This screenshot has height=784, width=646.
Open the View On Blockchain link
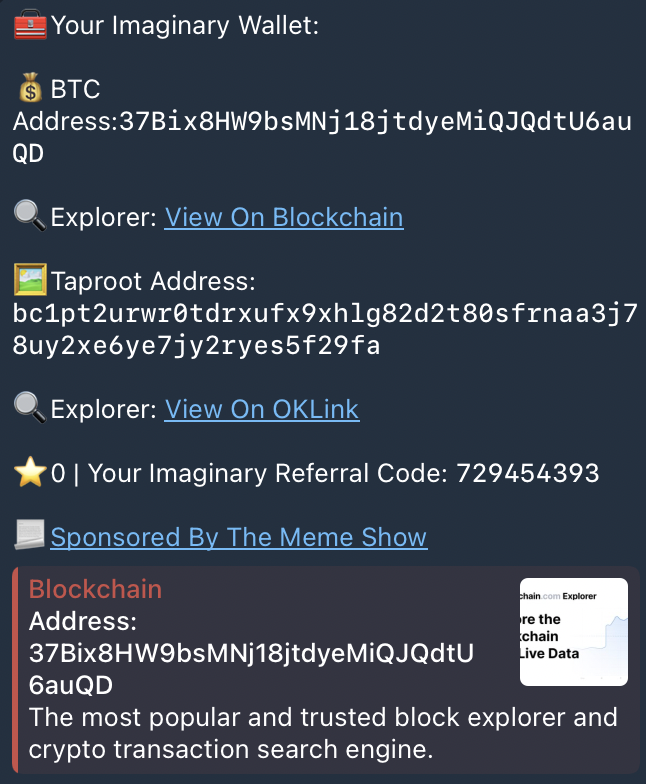tap(284, 217)
